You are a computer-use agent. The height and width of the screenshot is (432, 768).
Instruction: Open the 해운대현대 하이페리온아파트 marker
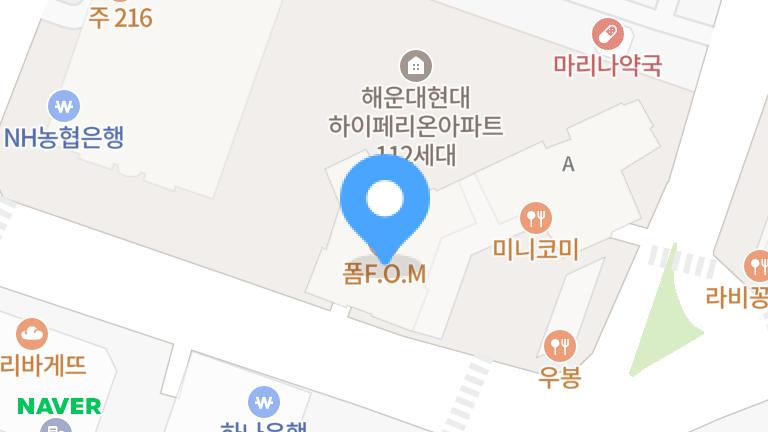pyautogui.click(x=415, y=67)
